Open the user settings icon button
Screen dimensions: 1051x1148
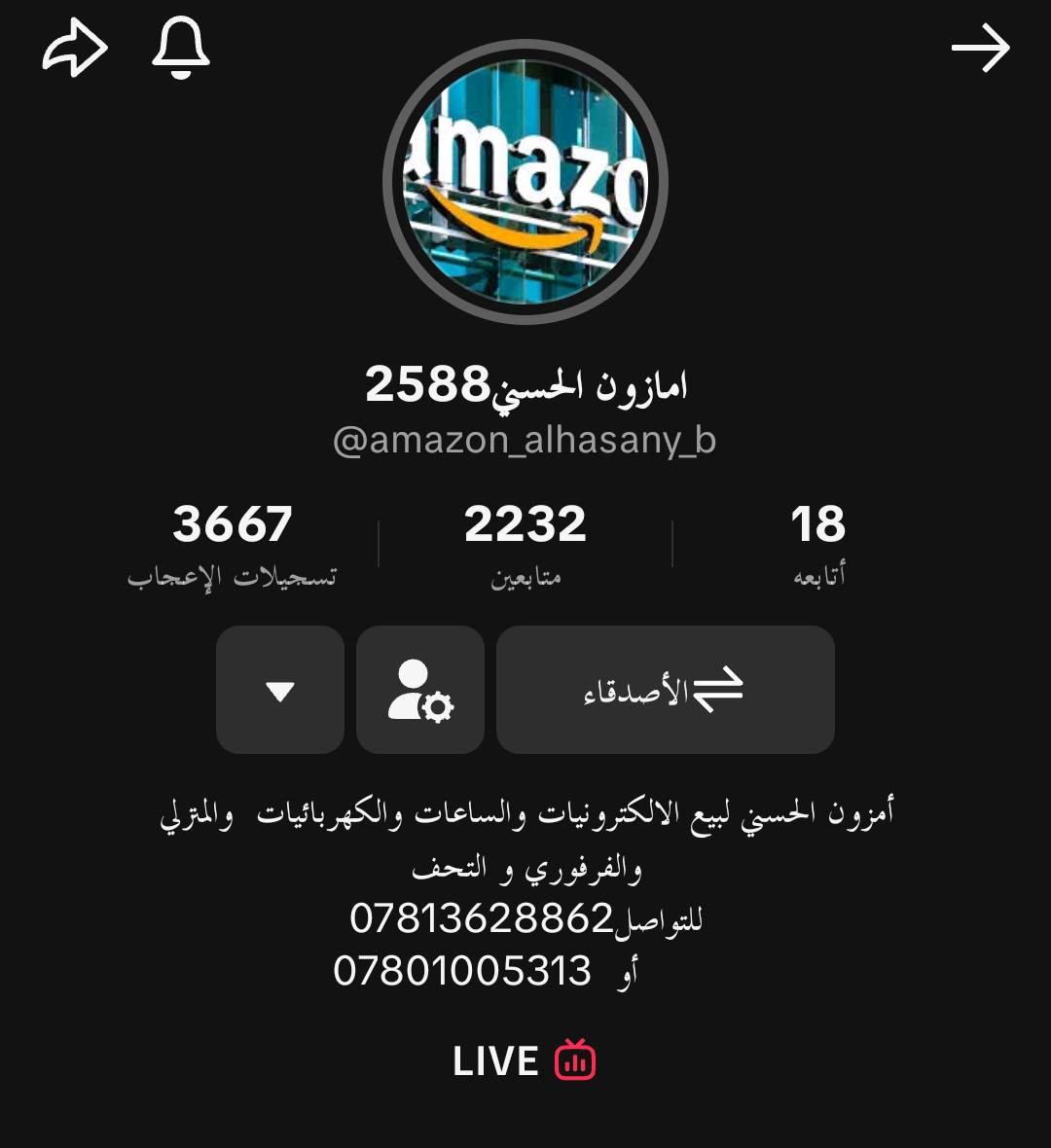click(x=420, y=690)
